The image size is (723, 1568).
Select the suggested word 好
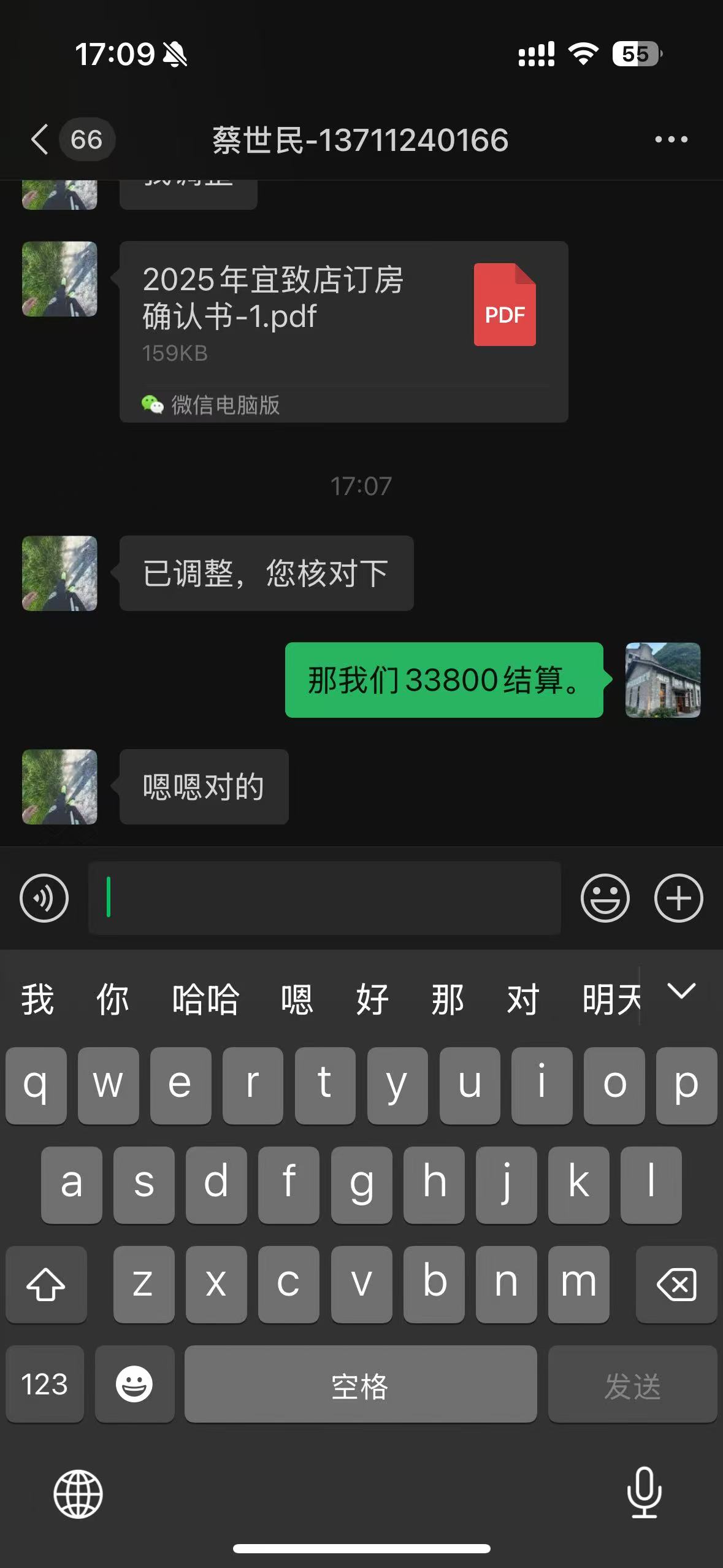372,999
